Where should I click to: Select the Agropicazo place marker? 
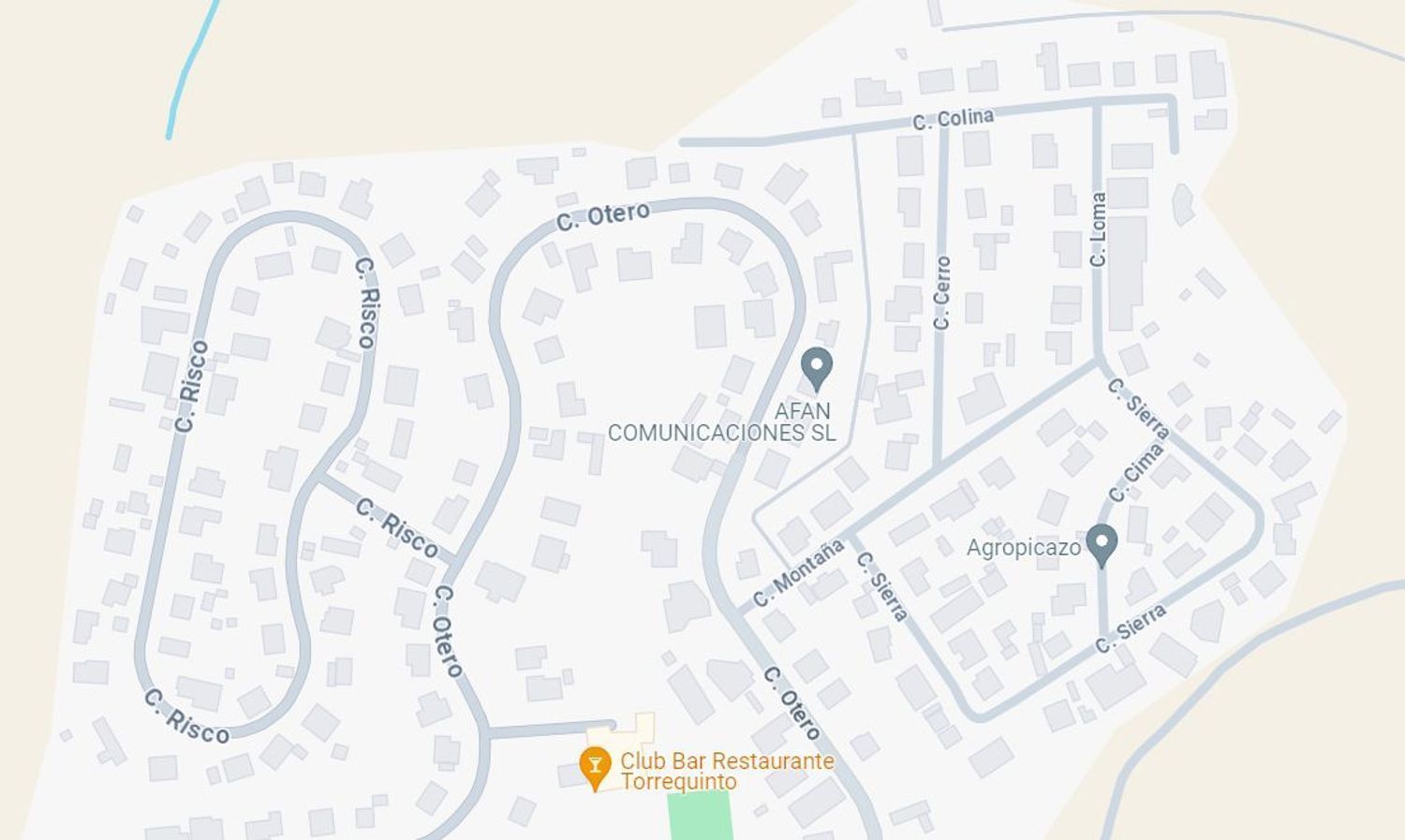(x=1102, y=544)
